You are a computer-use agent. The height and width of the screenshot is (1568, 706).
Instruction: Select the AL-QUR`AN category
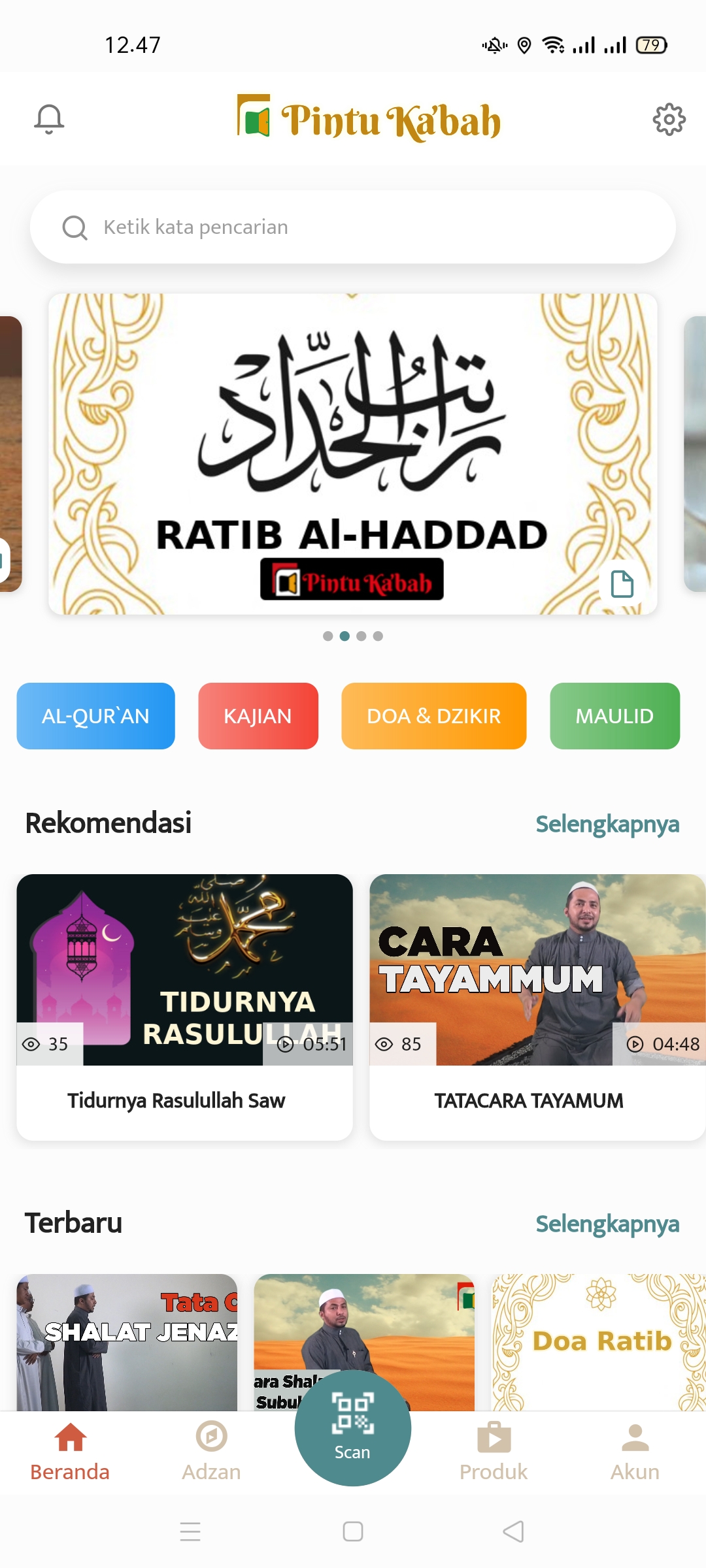tap(95, 716)
